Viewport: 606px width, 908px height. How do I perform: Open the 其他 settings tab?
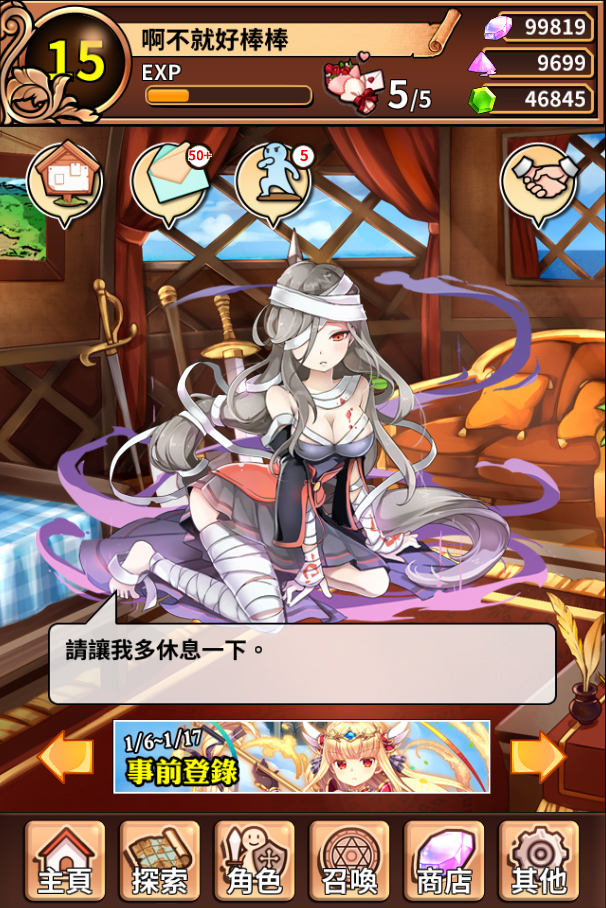pyautogui.click(x=539, y=861)
